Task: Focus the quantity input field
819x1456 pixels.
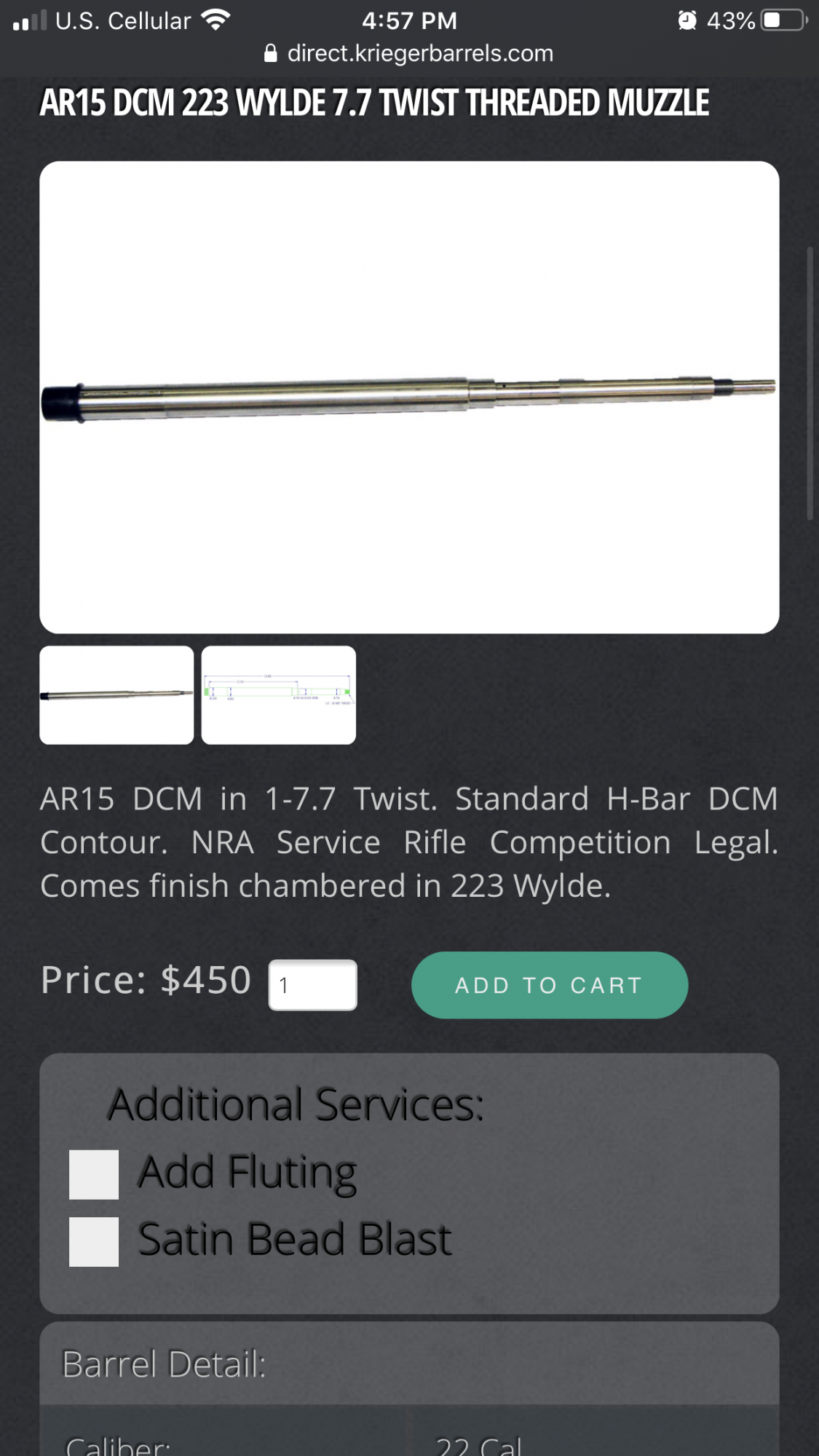Action: [x=313, y=985]
